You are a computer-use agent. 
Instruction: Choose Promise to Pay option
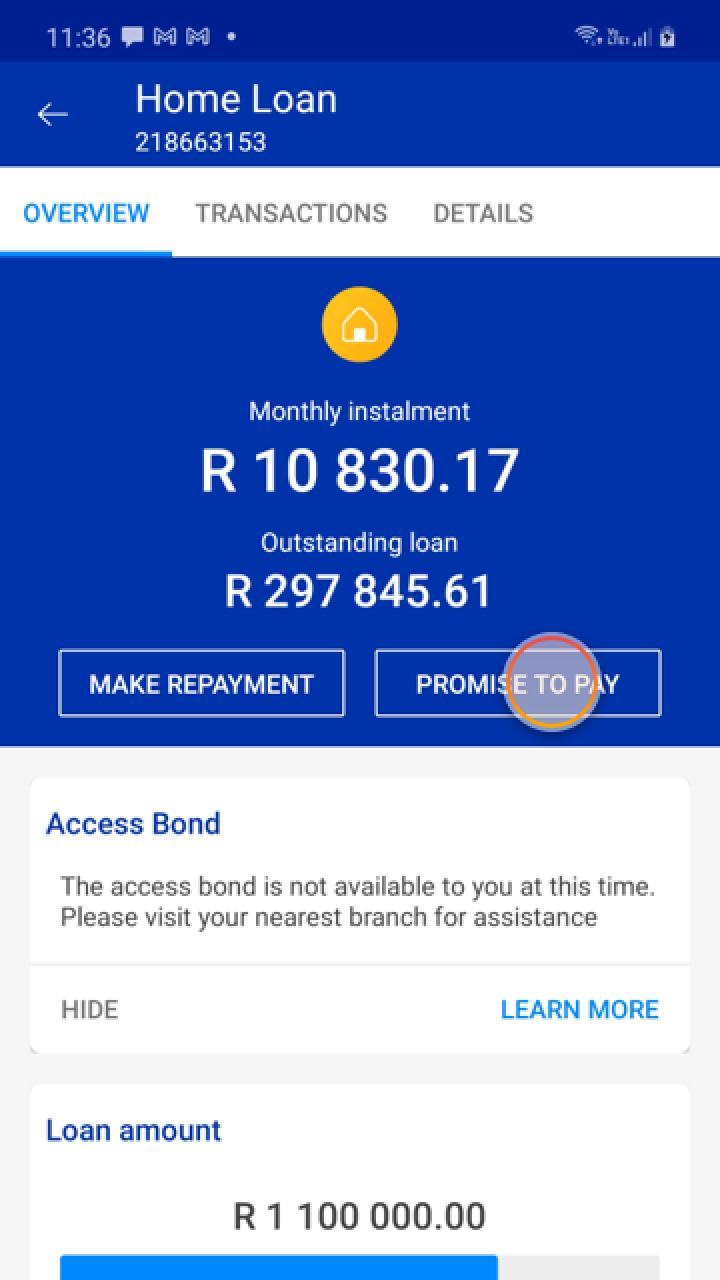point(518,684)
